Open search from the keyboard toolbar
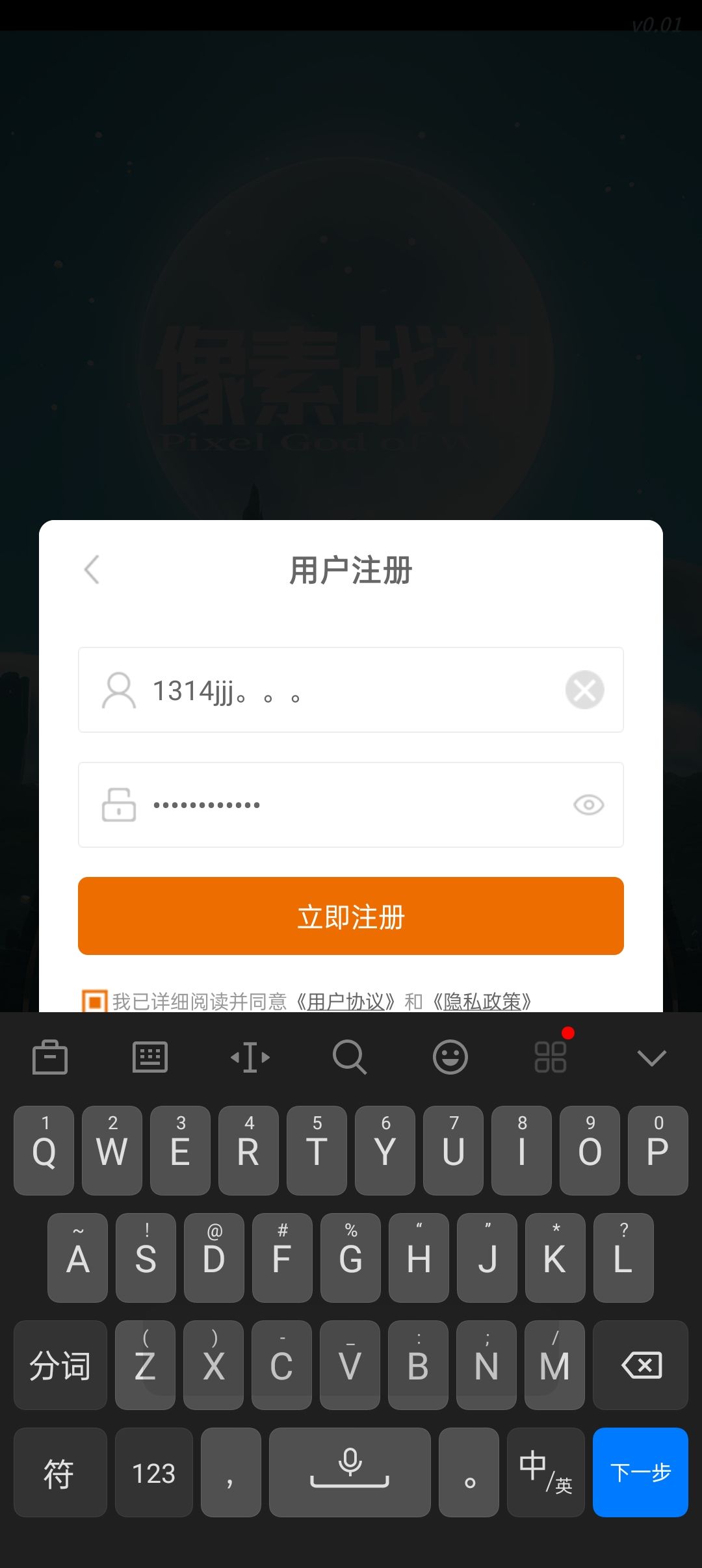 tap(351, 1056)
